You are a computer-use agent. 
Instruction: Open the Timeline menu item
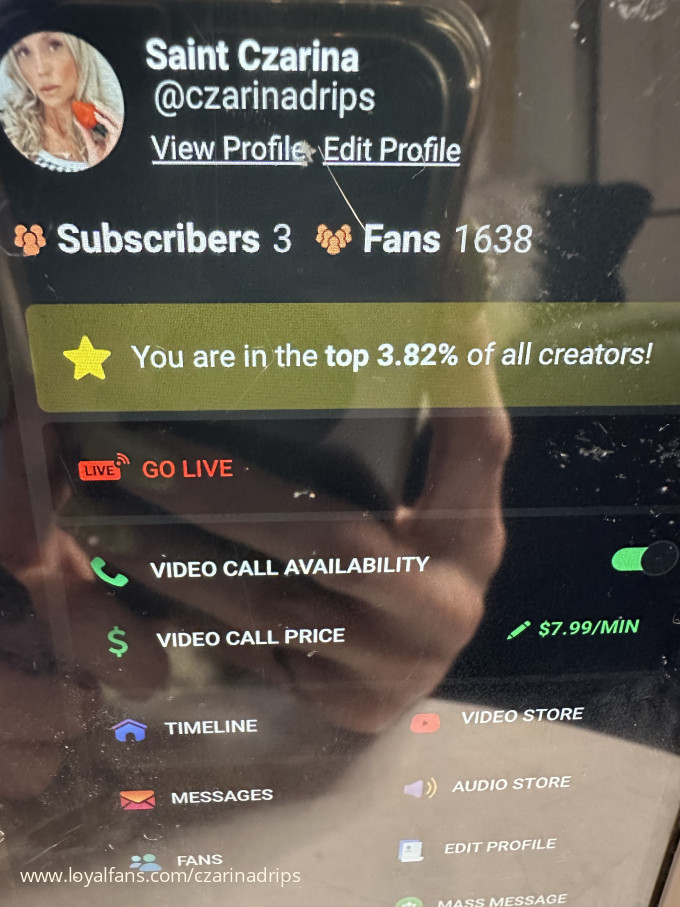coord(210,728)
